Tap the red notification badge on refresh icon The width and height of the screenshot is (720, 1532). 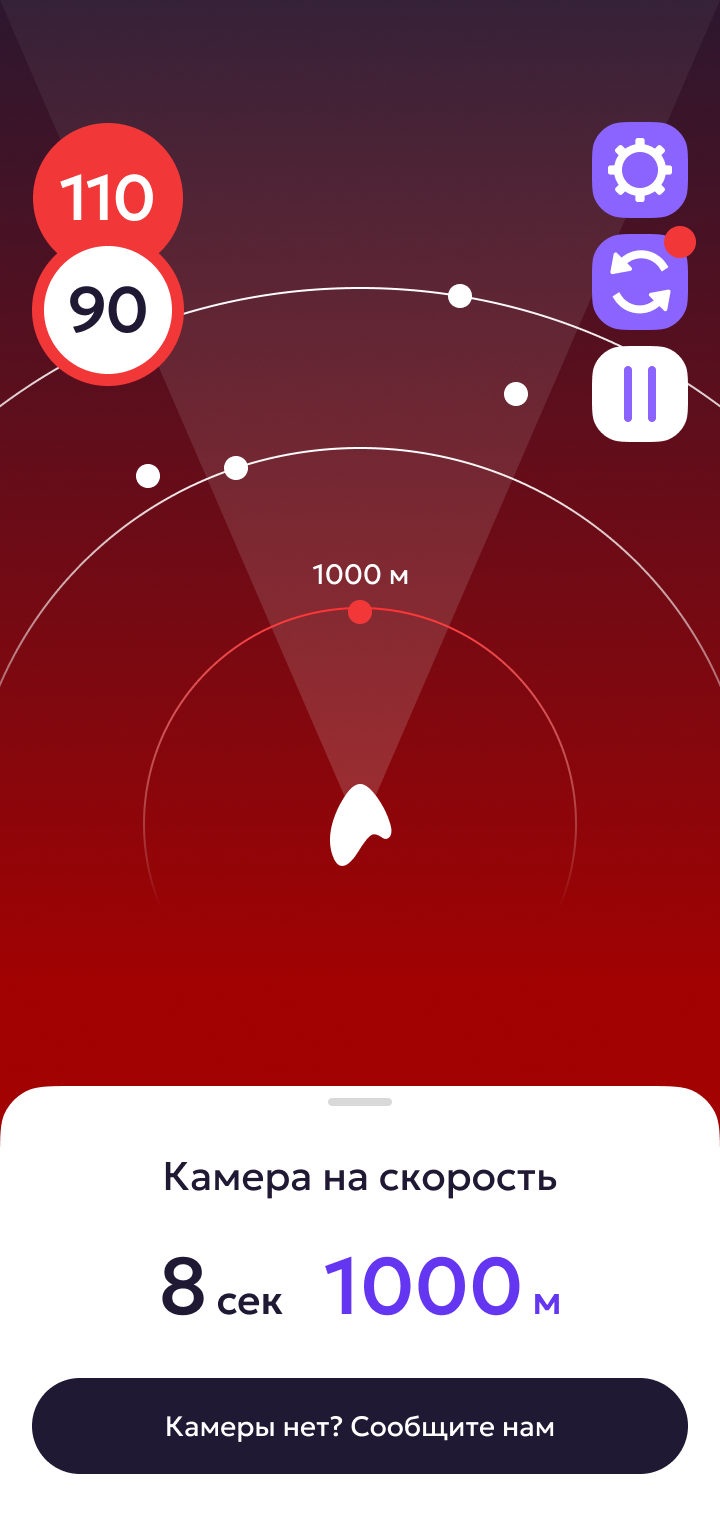679,240
